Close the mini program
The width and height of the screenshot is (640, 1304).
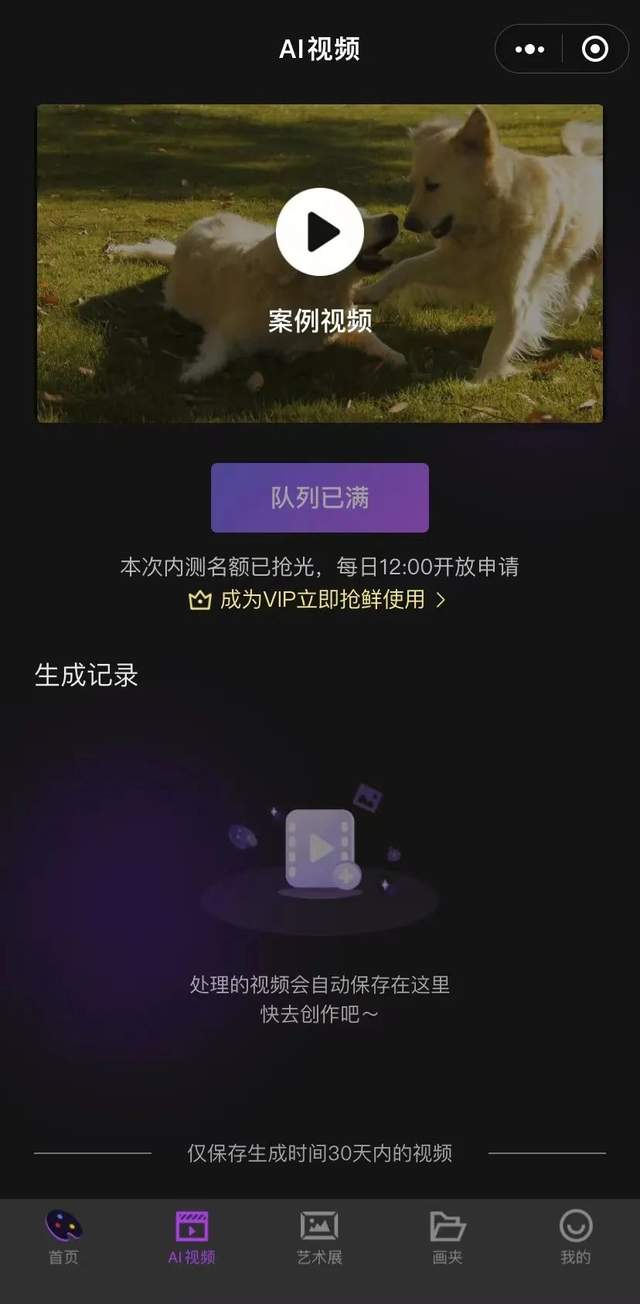pyautogui.click(x=595, y=49)
